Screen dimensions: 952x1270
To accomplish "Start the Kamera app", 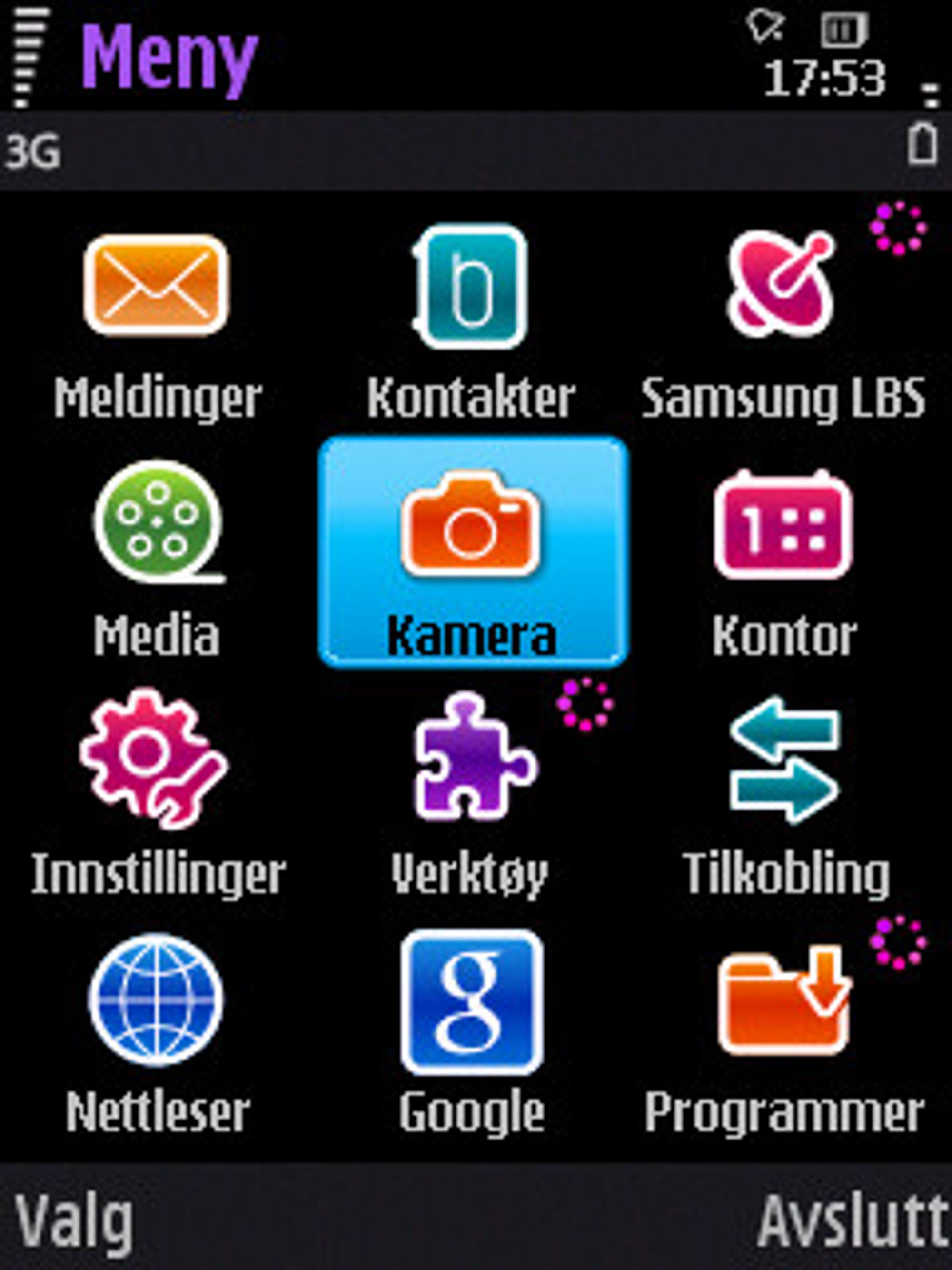I will 472,551.
